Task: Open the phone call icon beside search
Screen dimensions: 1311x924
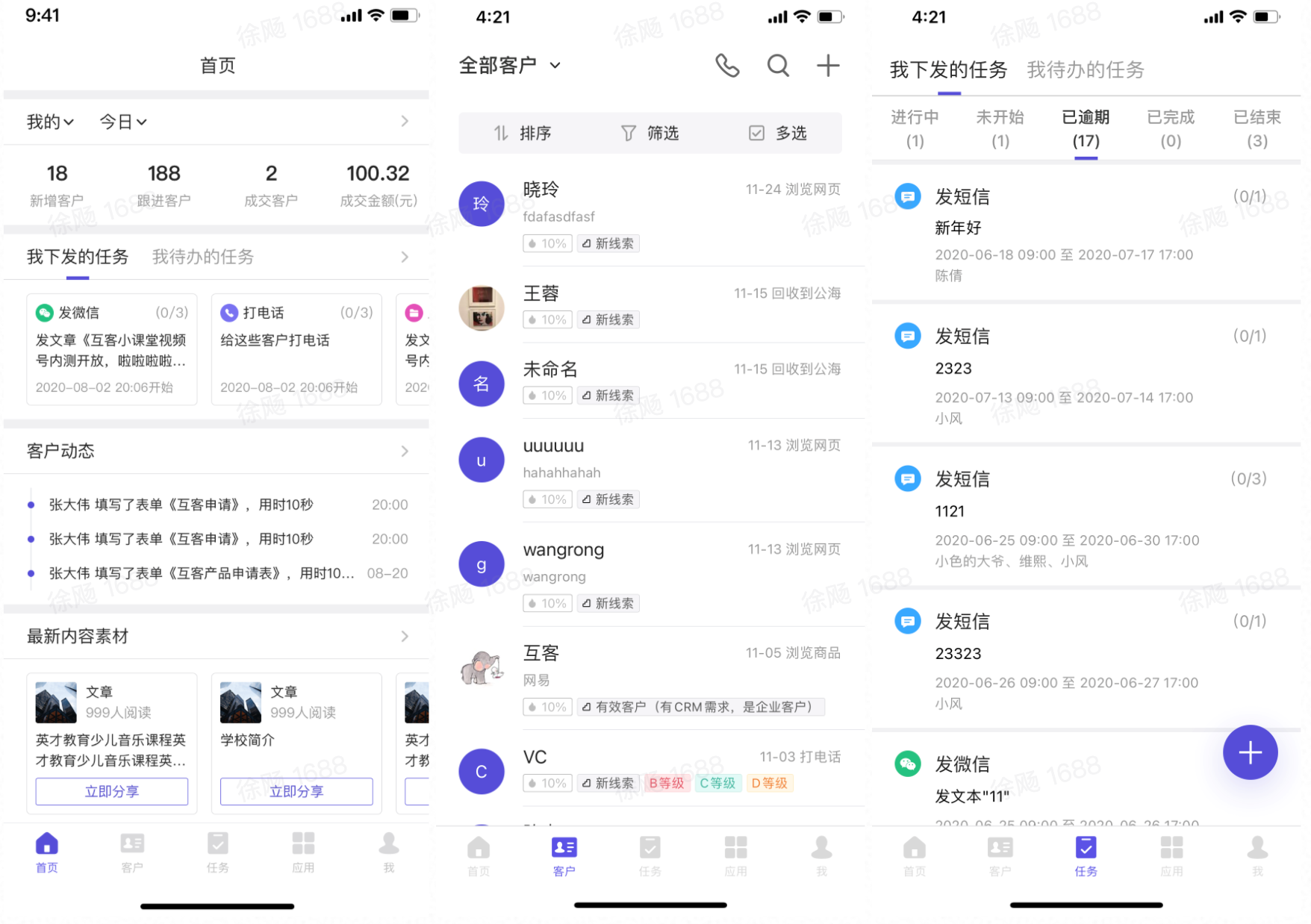Action: 726,66
